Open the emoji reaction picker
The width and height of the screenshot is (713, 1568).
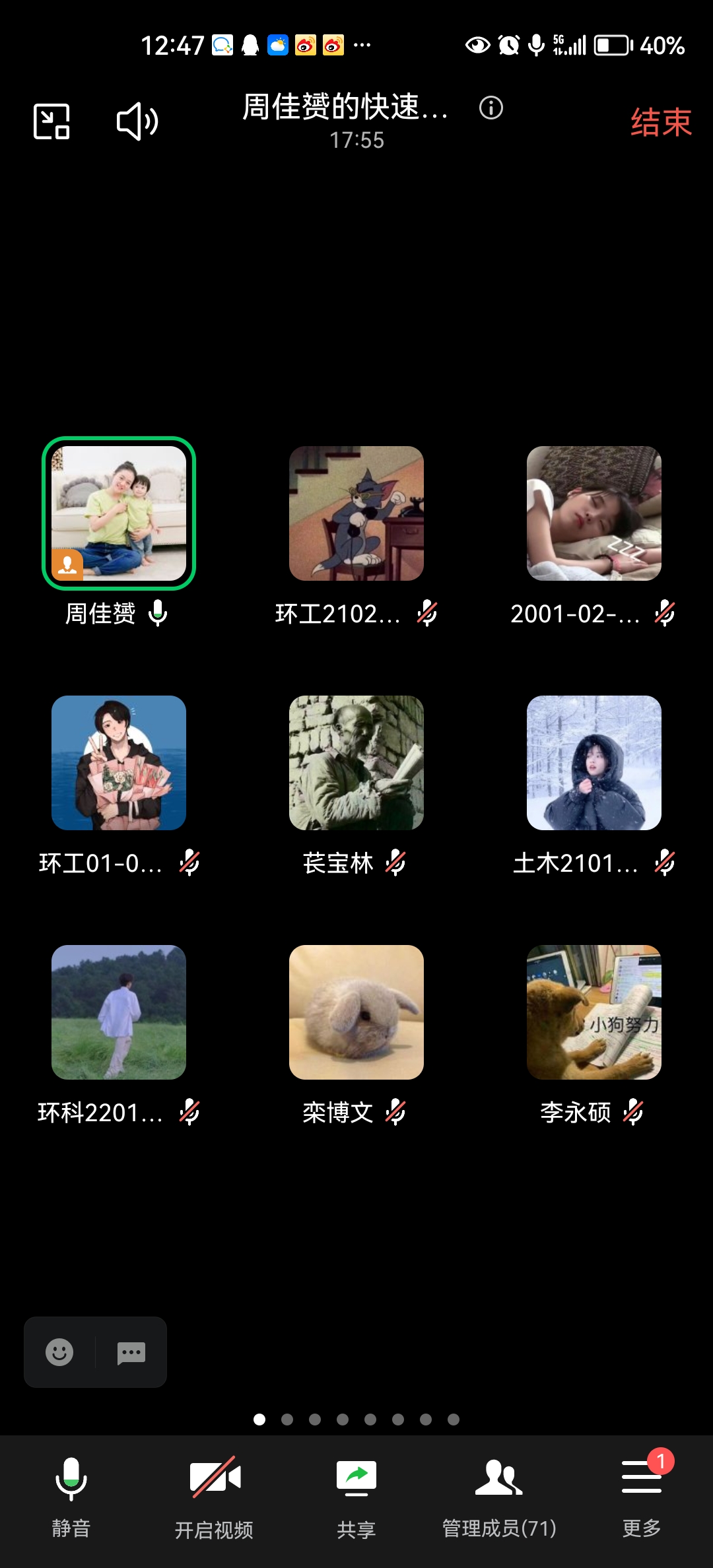[x=59, y=1352]
